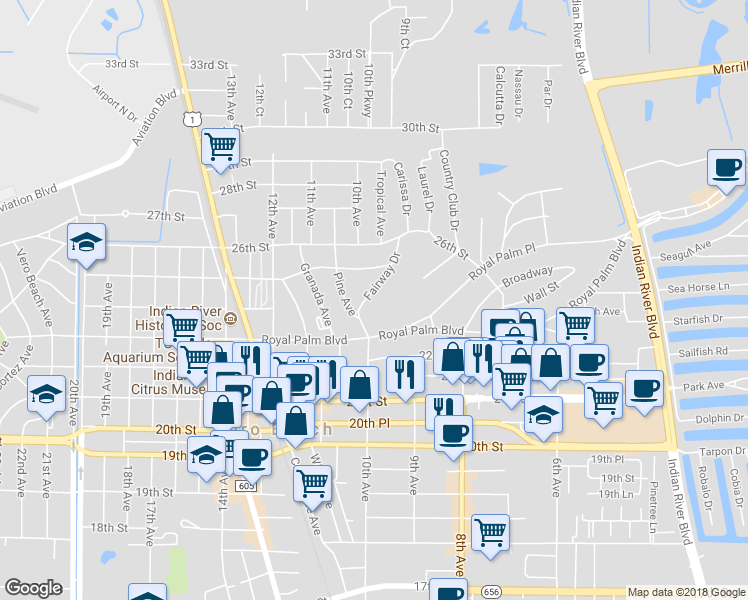Tap coffee cup marker on 20th St at 8th Ave
The height and width of the screenshot is (600, 748).
tap(454, 433)
